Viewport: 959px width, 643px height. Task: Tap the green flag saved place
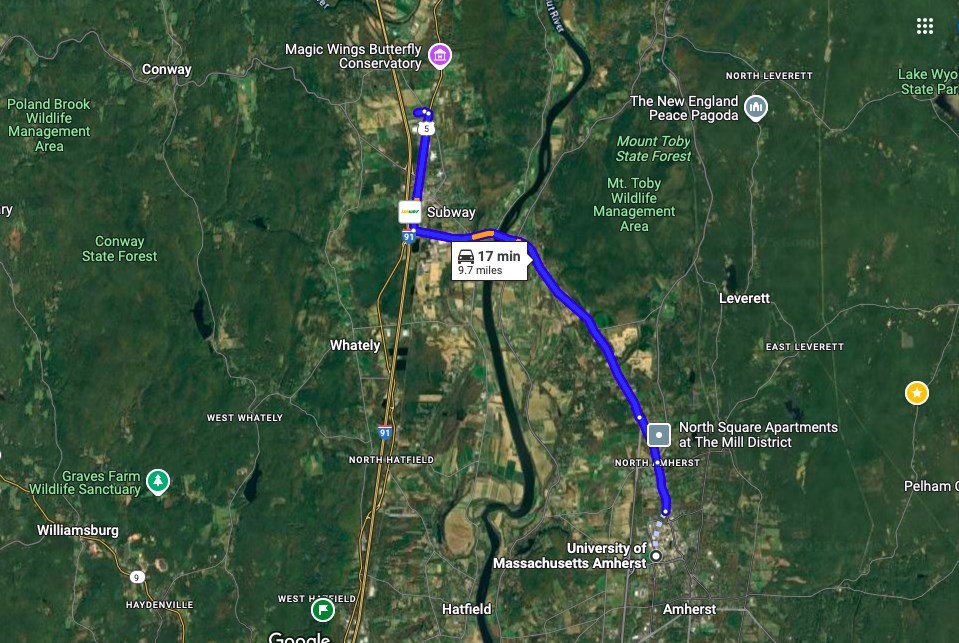tap(322, 610)
